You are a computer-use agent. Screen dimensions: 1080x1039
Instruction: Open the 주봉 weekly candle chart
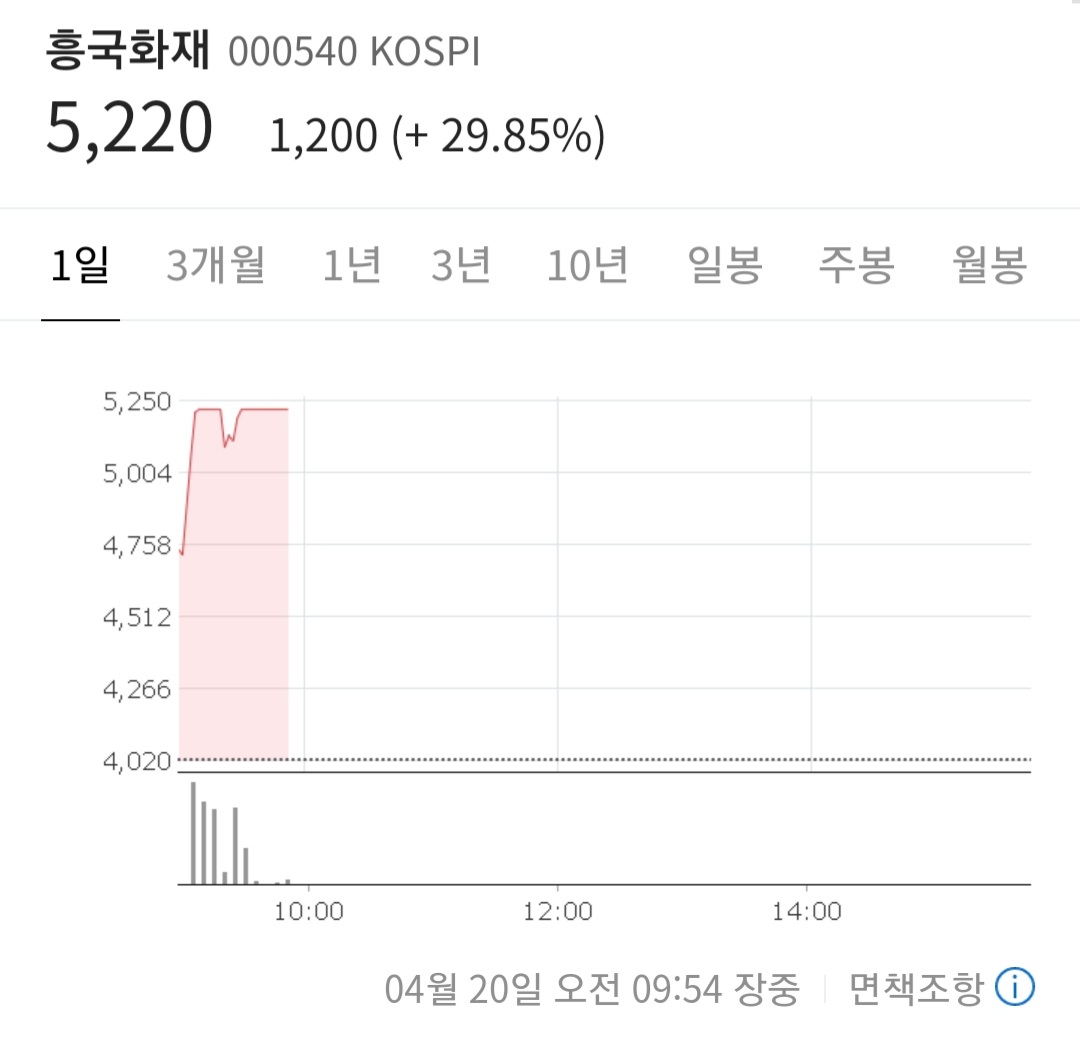pyautogui.click(x=856, y=266)
